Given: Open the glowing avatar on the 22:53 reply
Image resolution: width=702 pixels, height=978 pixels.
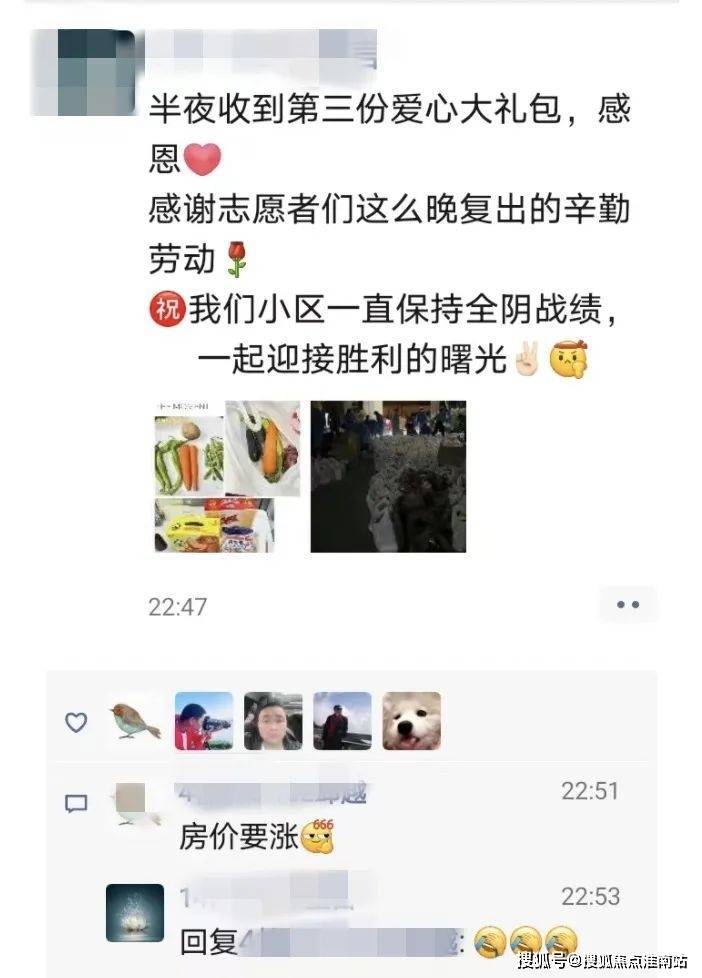Looking at the screenshot, I should [135, 912].
